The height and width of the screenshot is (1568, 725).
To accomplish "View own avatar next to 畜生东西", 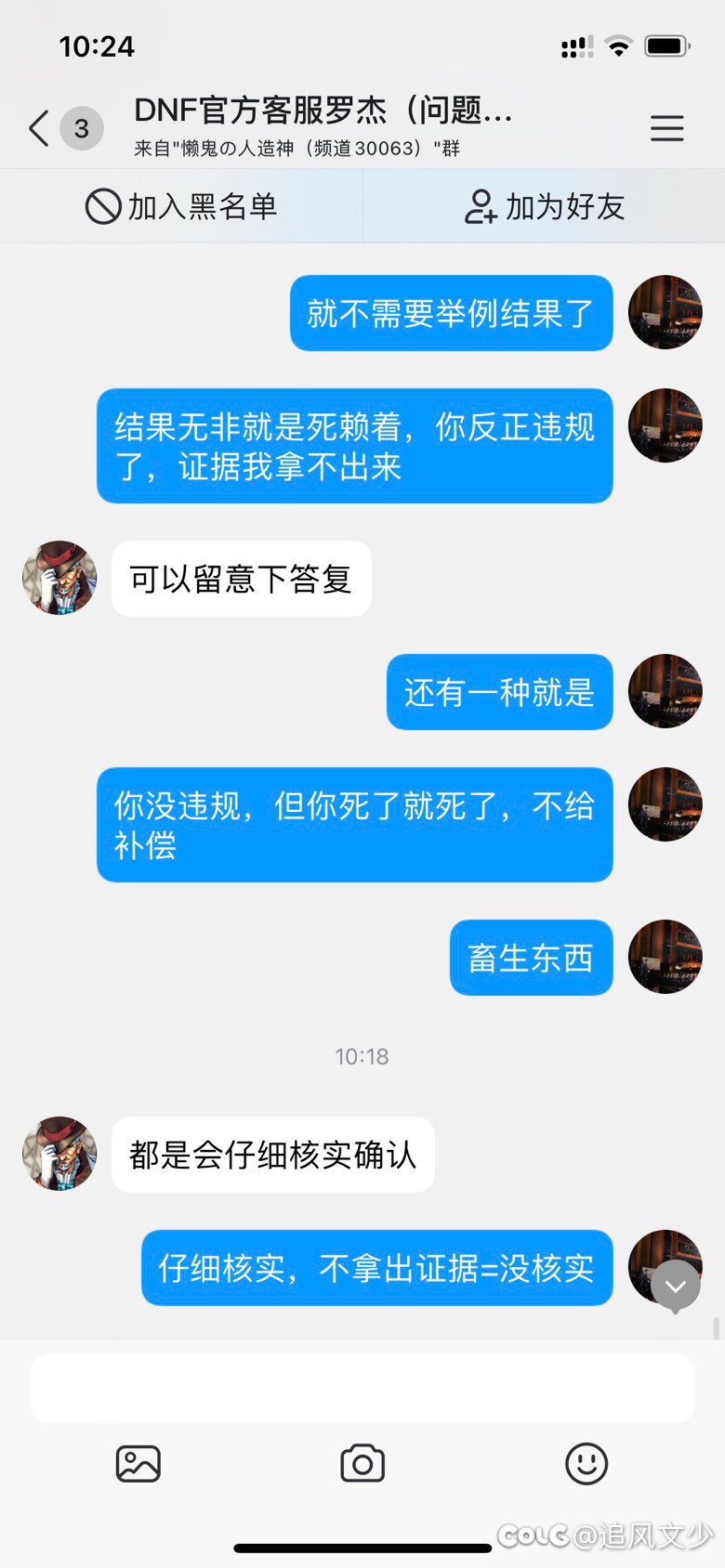I will [666, 957].
